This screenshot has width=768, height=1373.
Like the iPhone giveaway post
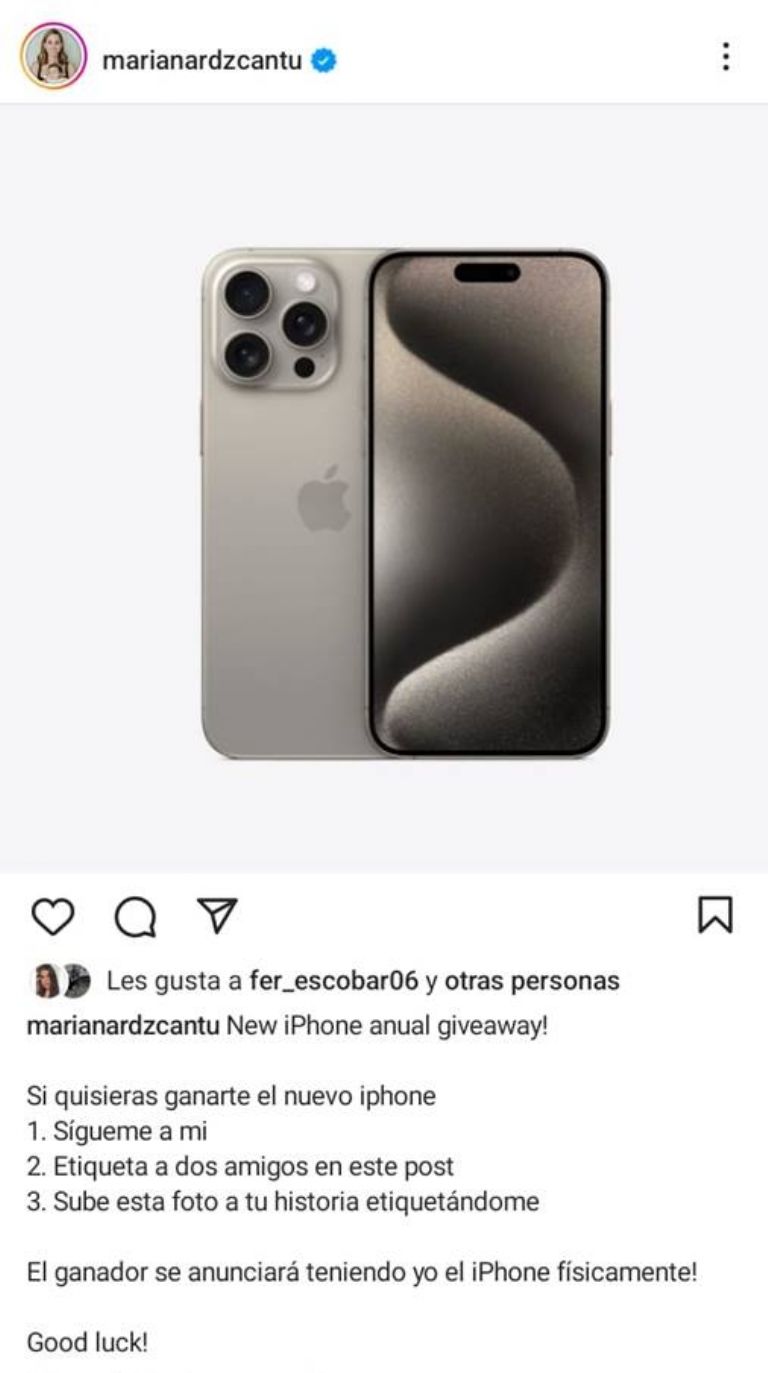coord(52,916)
